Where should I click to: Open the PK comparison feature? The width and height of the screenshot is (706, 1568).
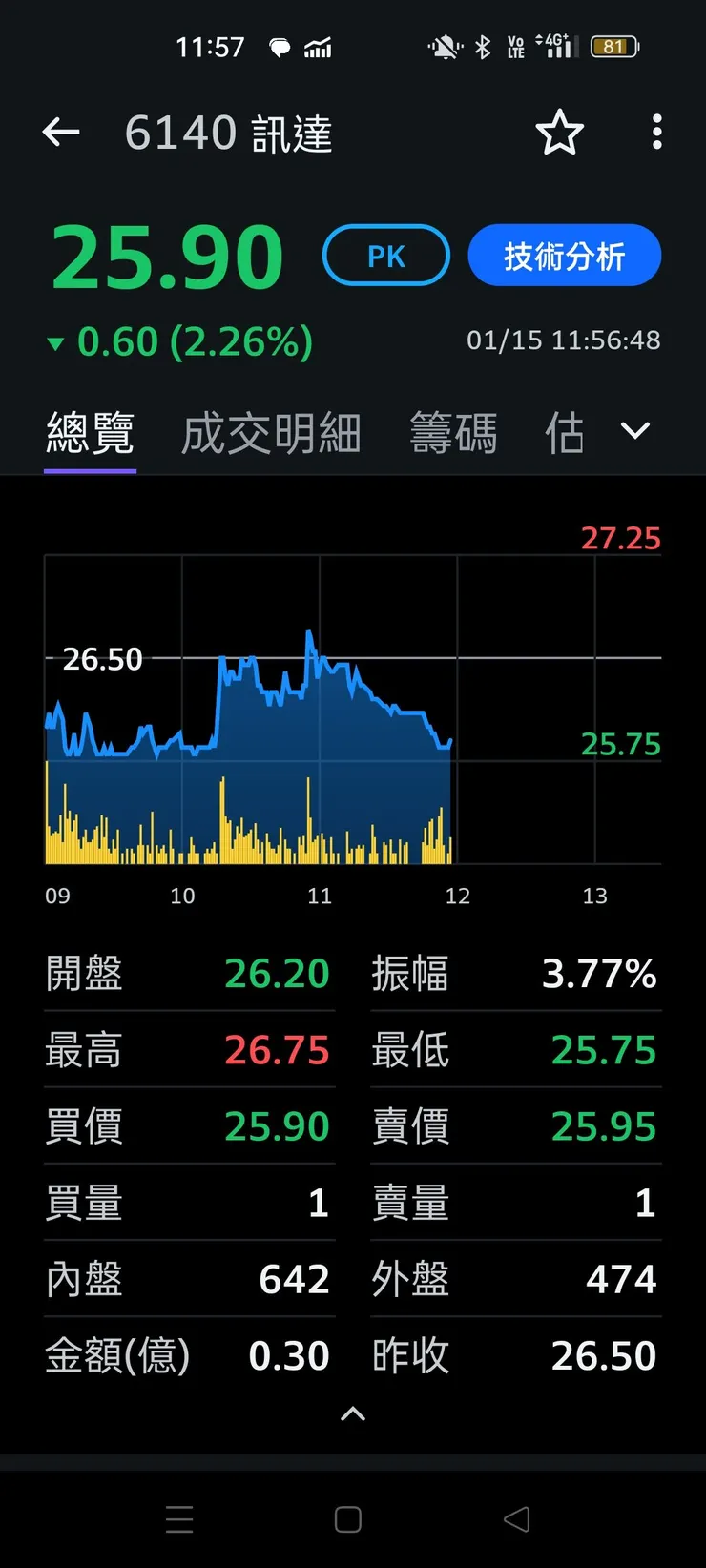click(385, 255)
